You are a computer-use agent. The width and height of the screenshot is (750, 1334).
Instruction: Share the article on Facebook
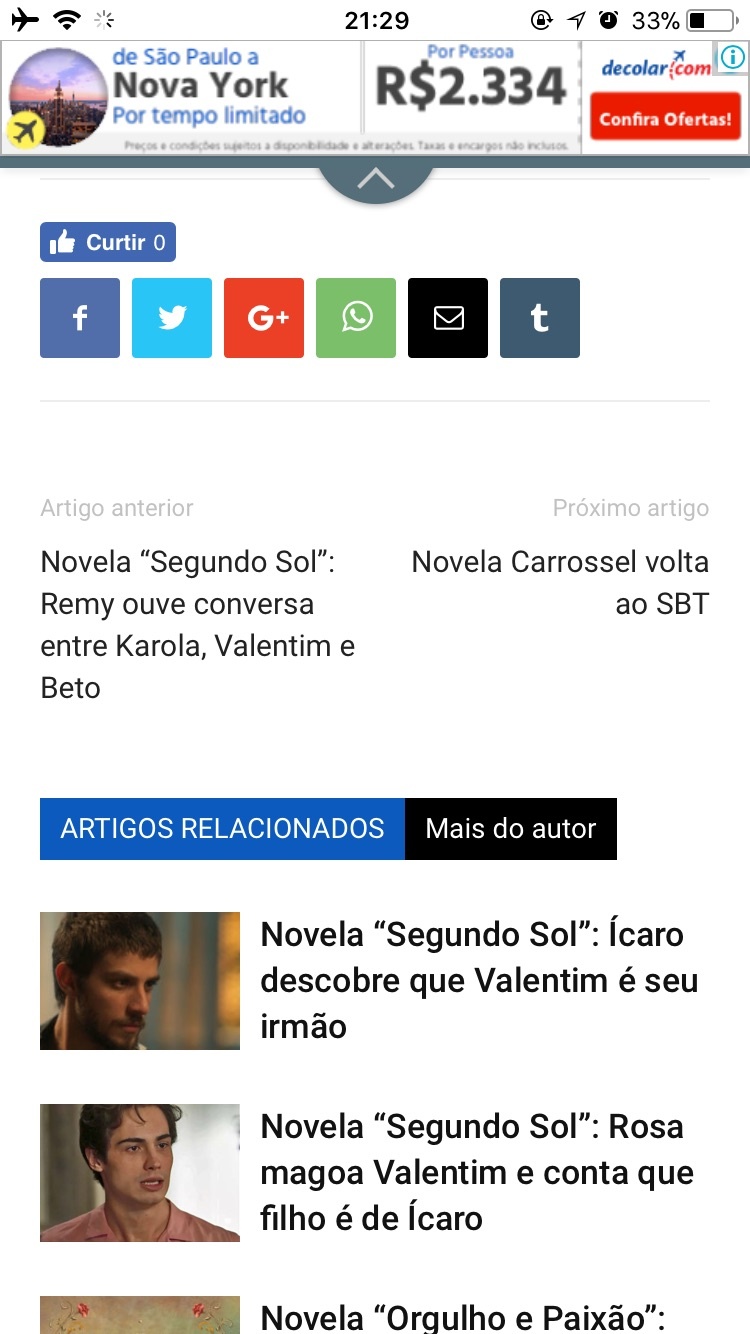tap(80, 318)
